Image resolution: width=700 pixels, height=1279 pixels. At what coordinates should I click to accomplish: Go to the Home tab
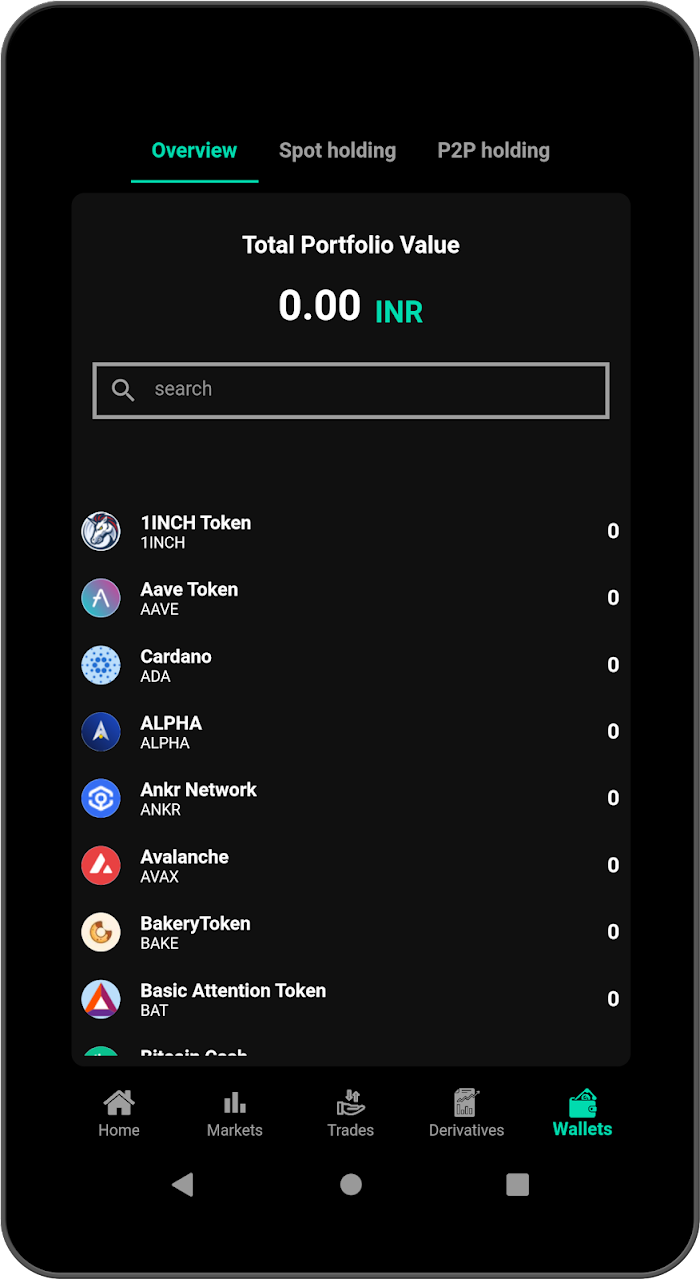tap(119, 1114)
